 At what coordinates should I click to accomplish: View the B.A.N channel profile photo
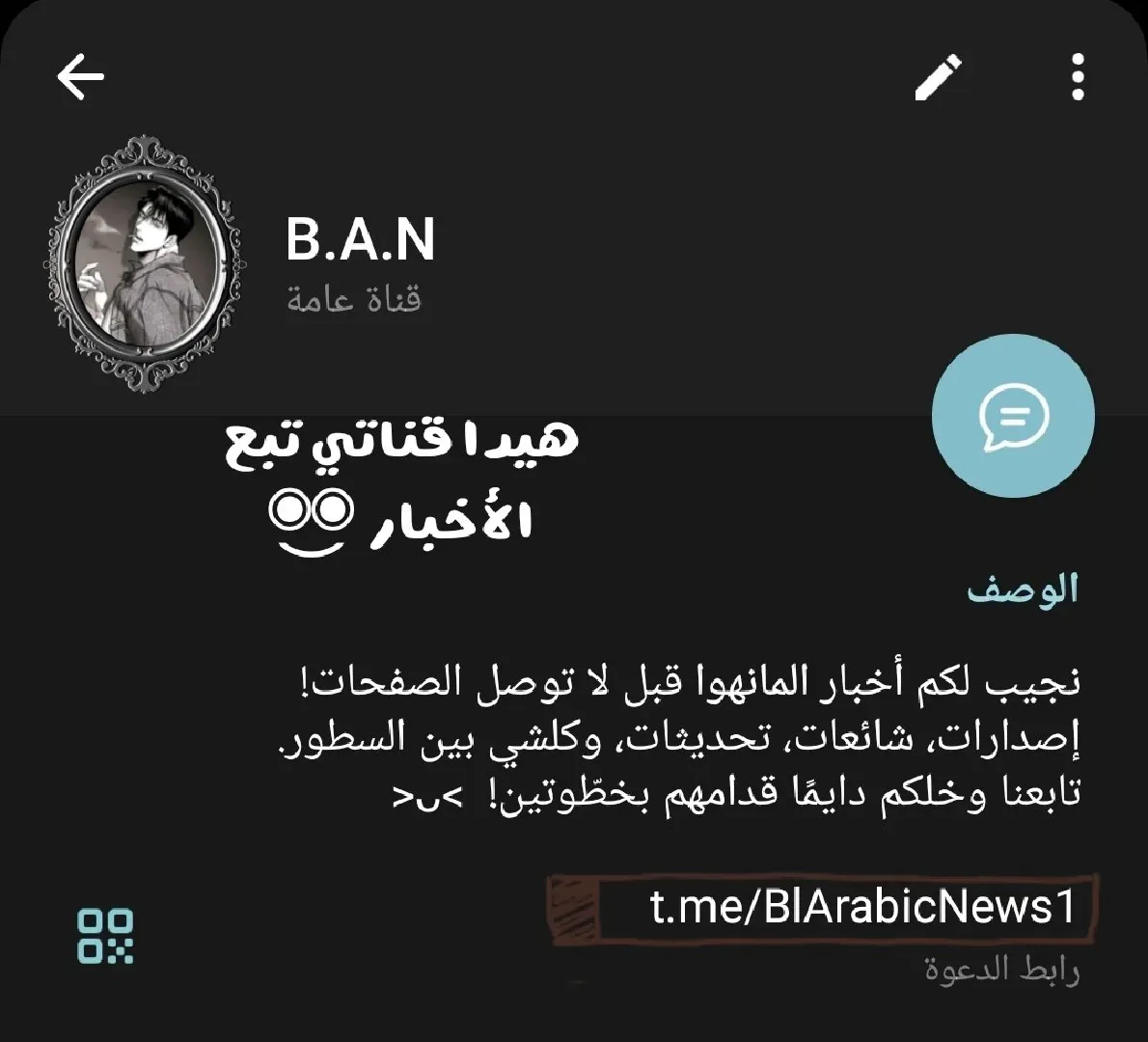click(x=141, y=263)
